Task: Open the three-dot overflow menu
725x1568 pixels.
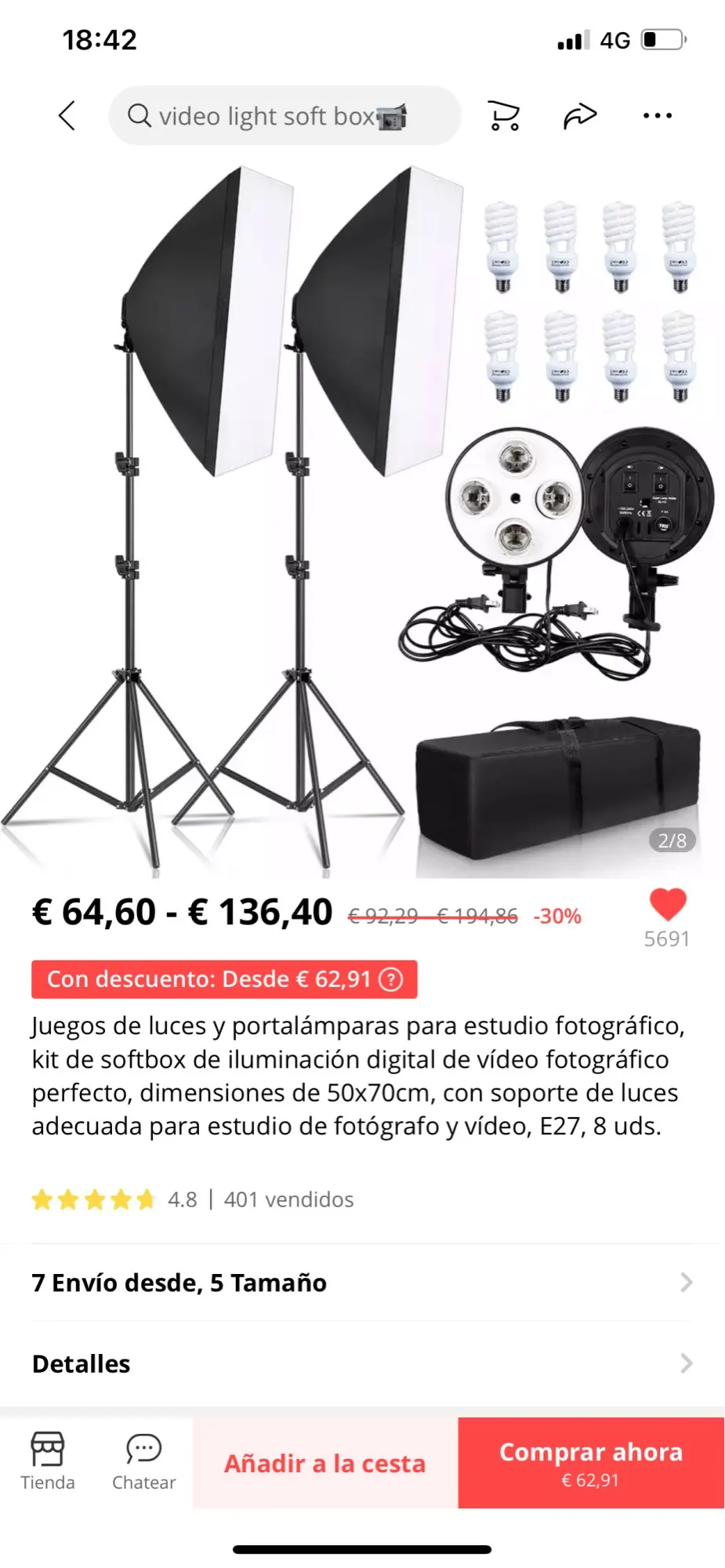Action: click(x=657, y=116)
